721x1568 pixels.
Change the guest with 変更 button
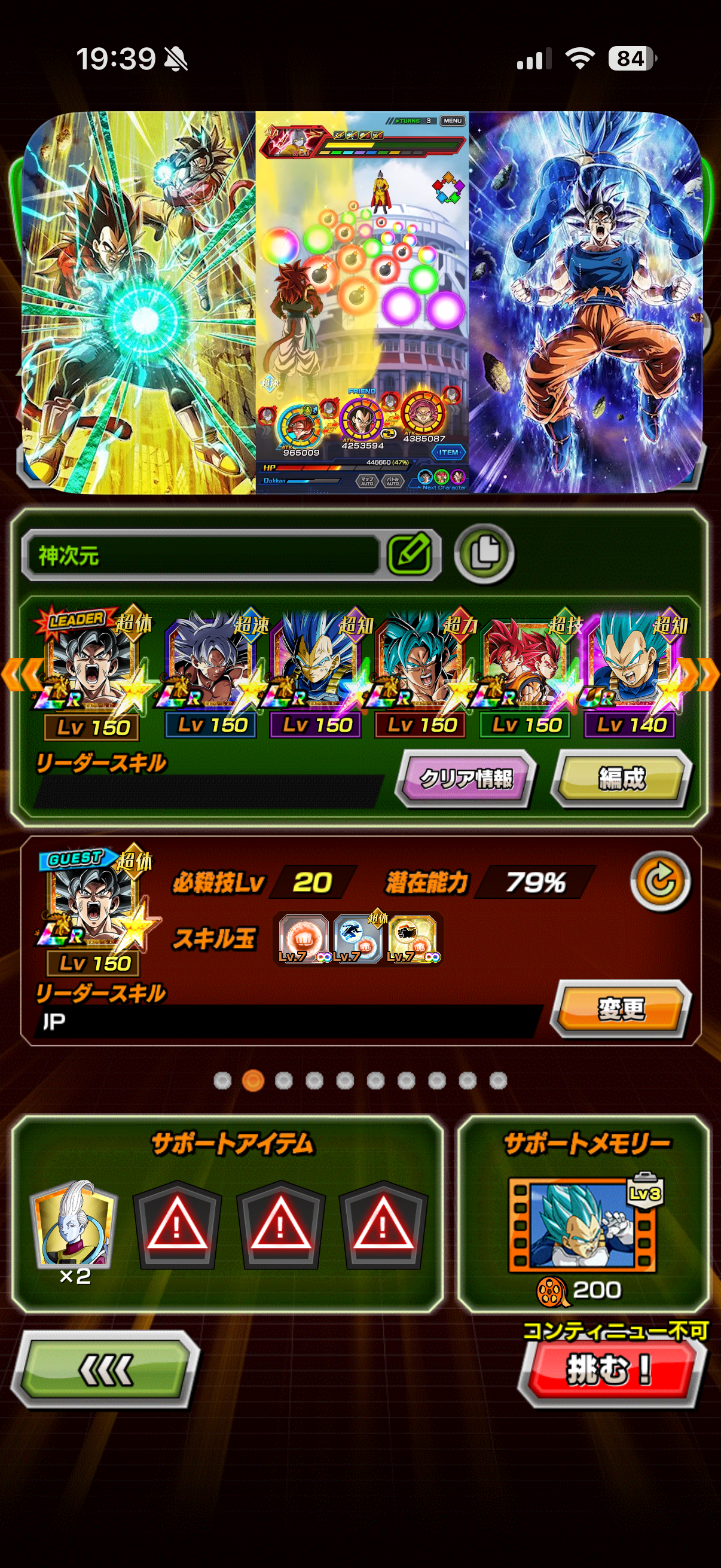[621, 1009]
